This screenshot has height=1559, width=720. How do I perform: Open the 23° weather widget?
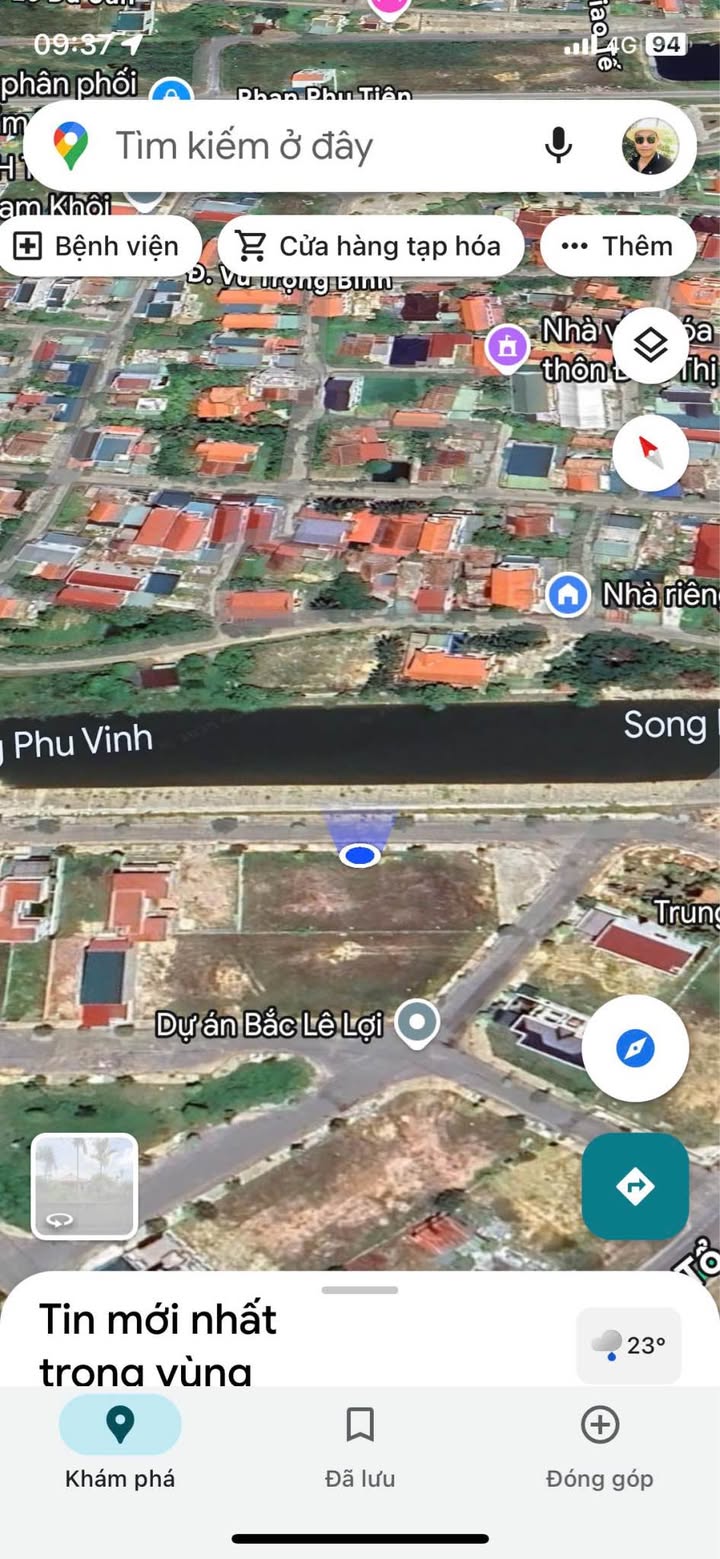[629, 1345]
